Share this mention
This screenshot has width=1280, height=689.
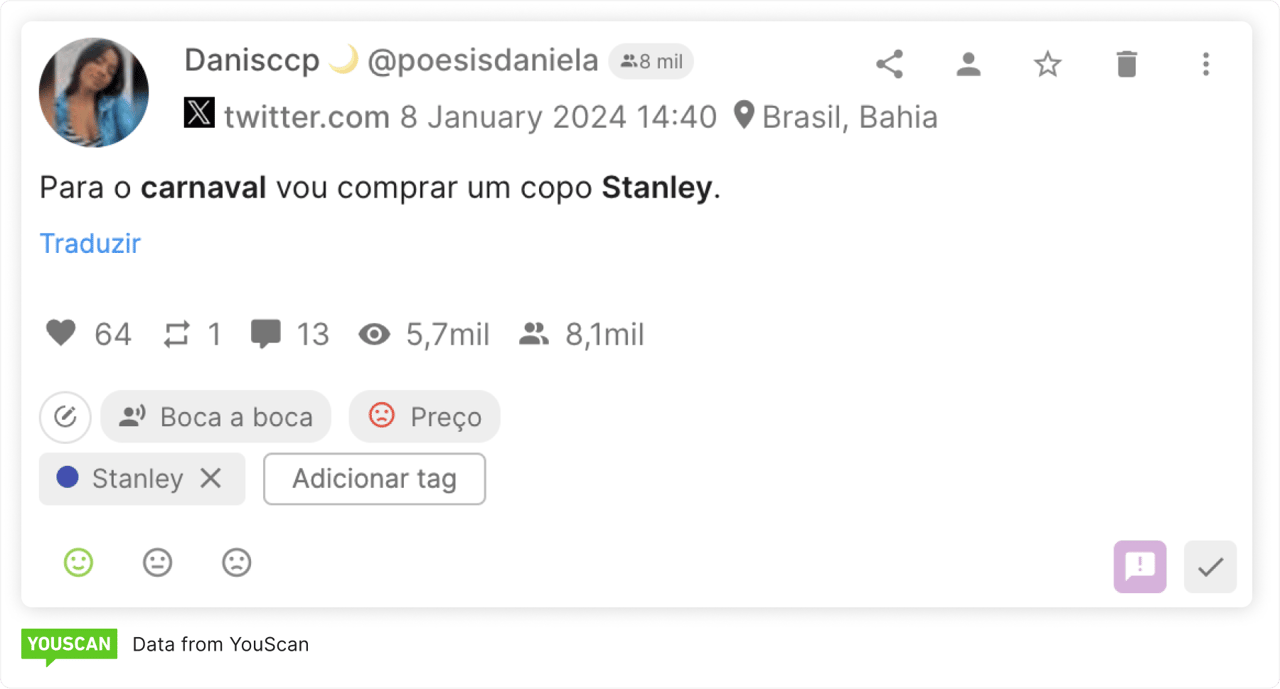coord(889,65)
